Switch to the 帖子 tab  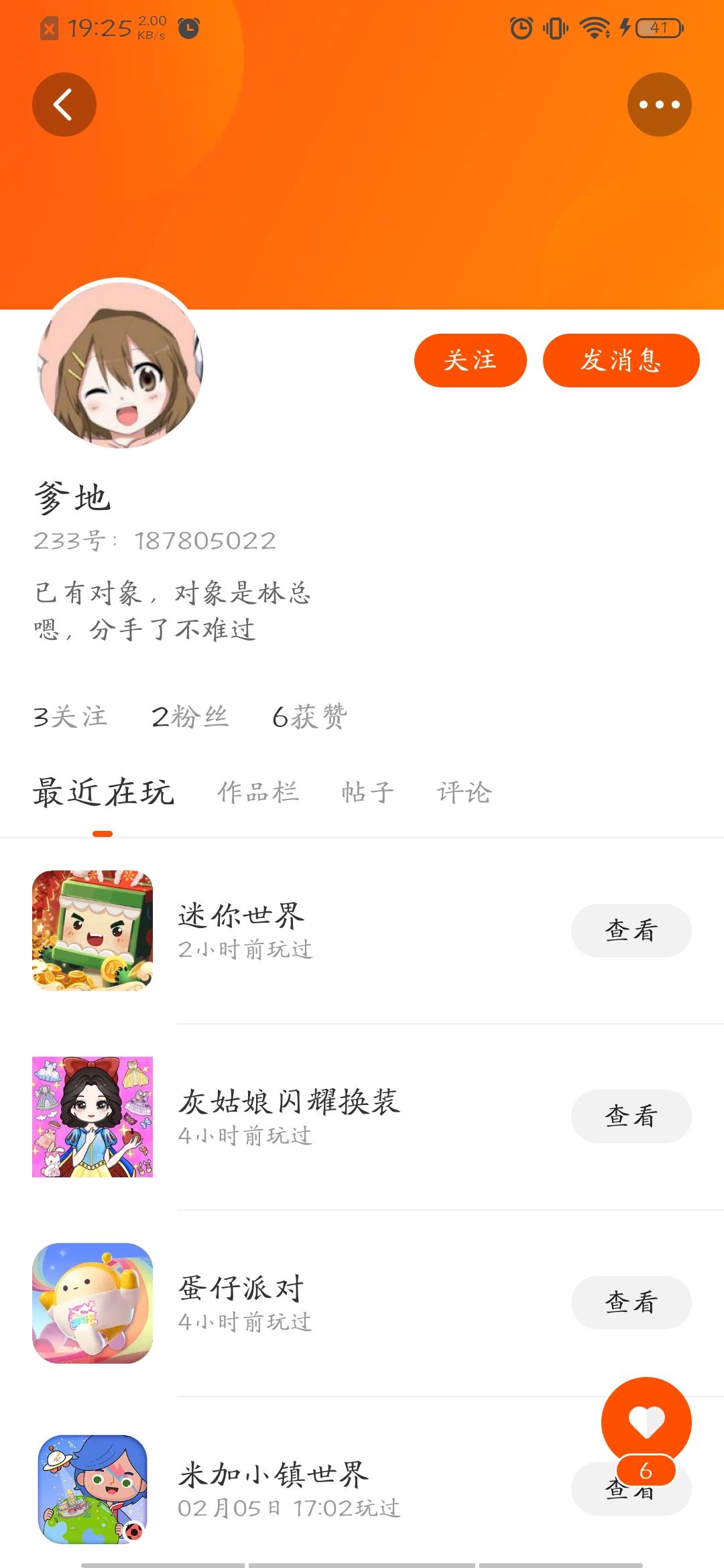pyautogui.click(x=368, y=793)
